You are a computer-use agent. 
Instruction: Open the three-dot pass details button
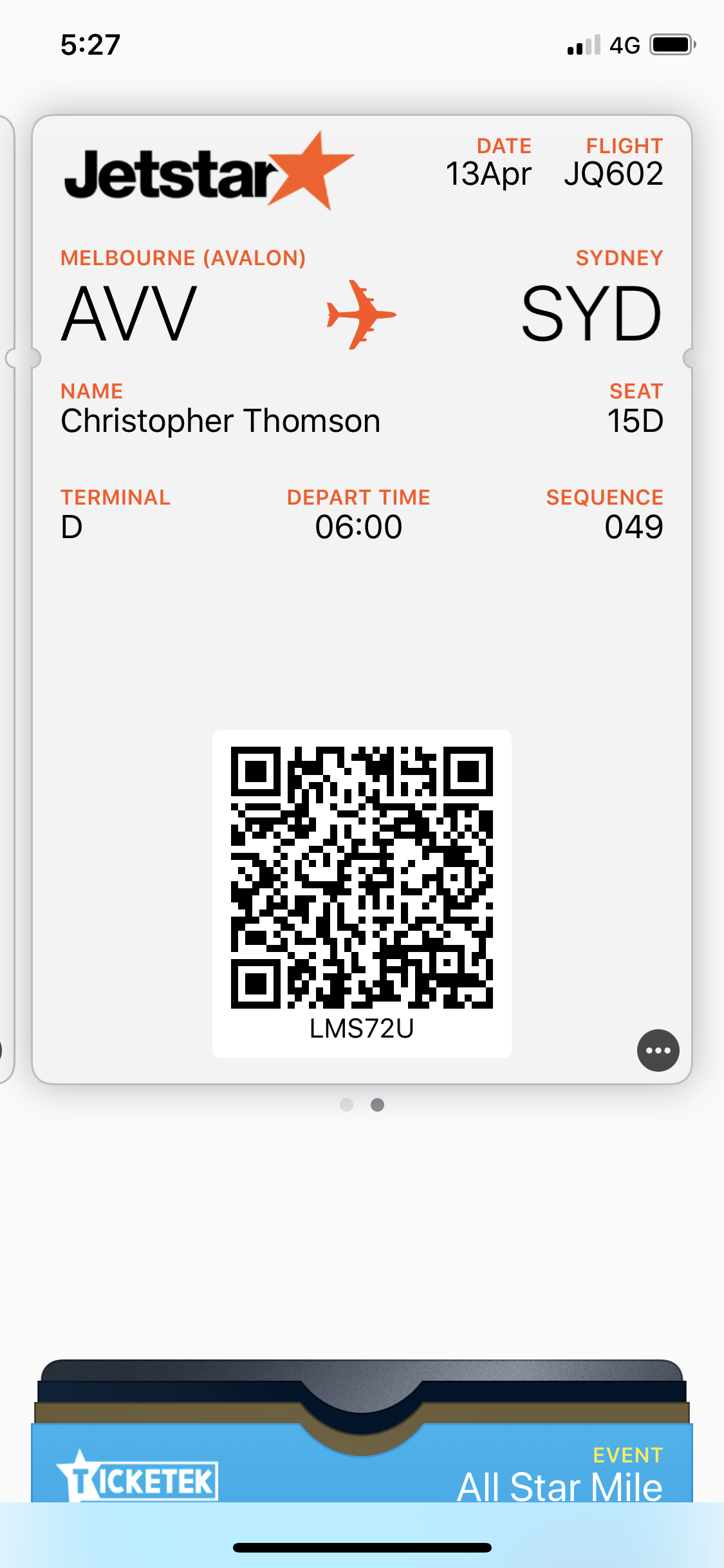[658, 1050]
